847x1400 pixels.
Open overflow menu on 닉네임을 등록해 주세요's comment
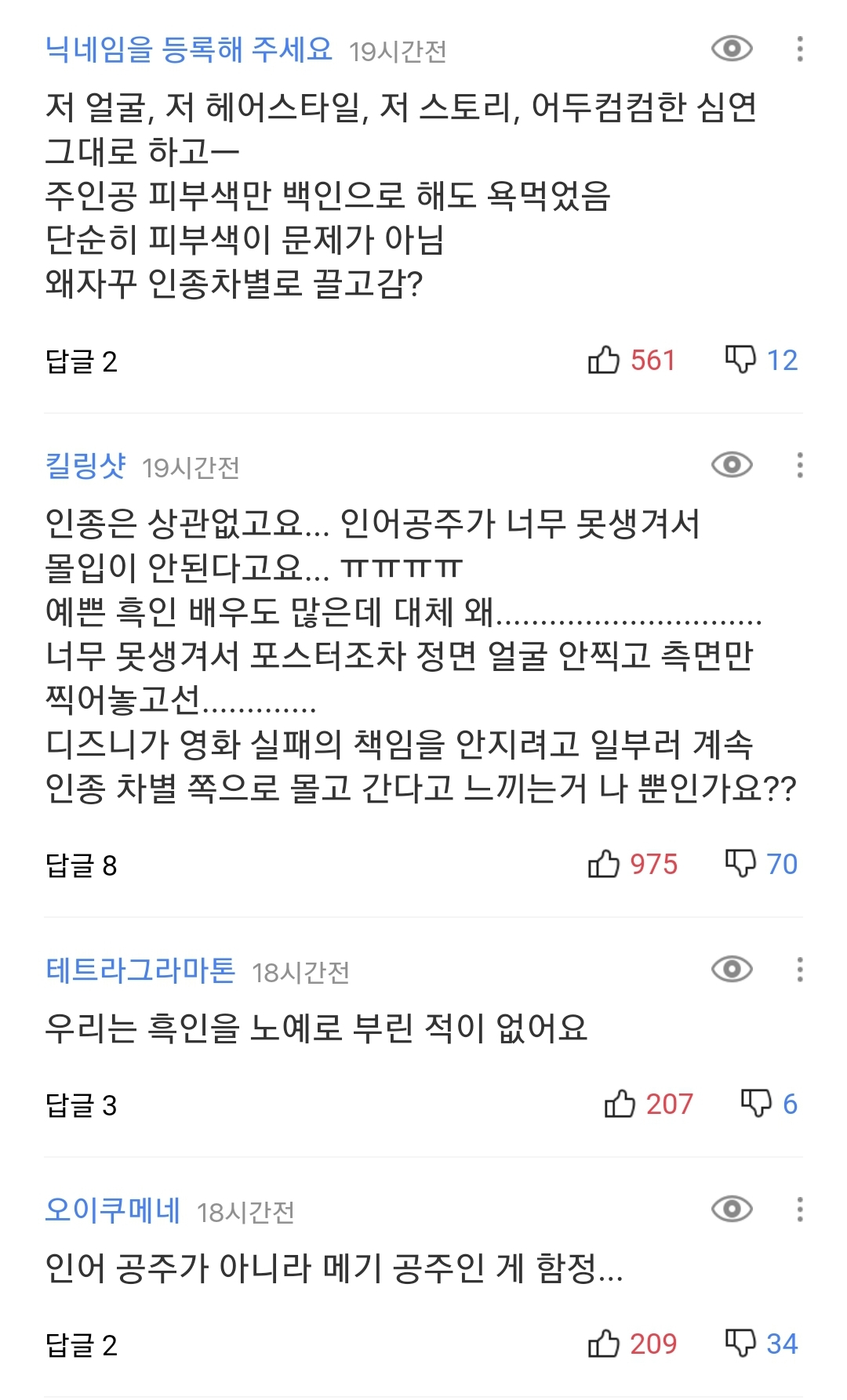coord(799,49)
